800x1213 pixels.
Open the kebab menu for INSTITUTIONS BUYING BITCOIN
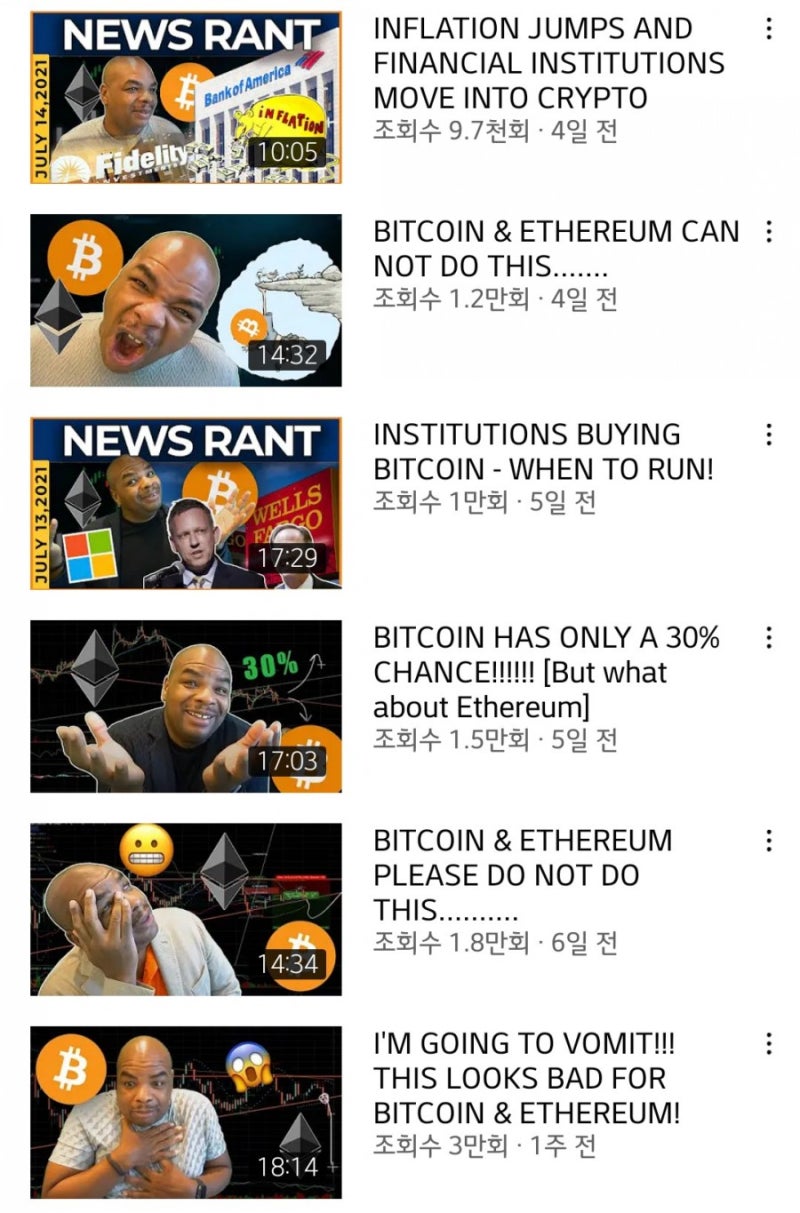point(768,434)
